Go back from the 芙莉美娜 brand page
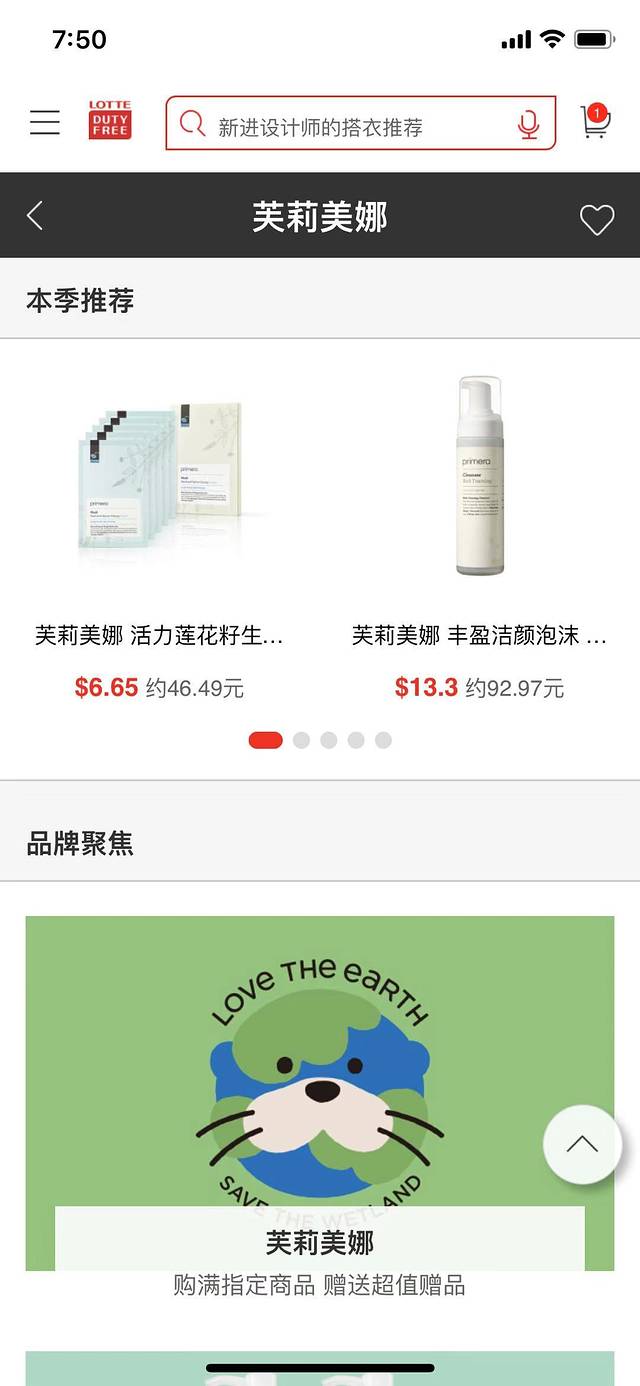This screenshot has width=640, height=1386. 35,215
